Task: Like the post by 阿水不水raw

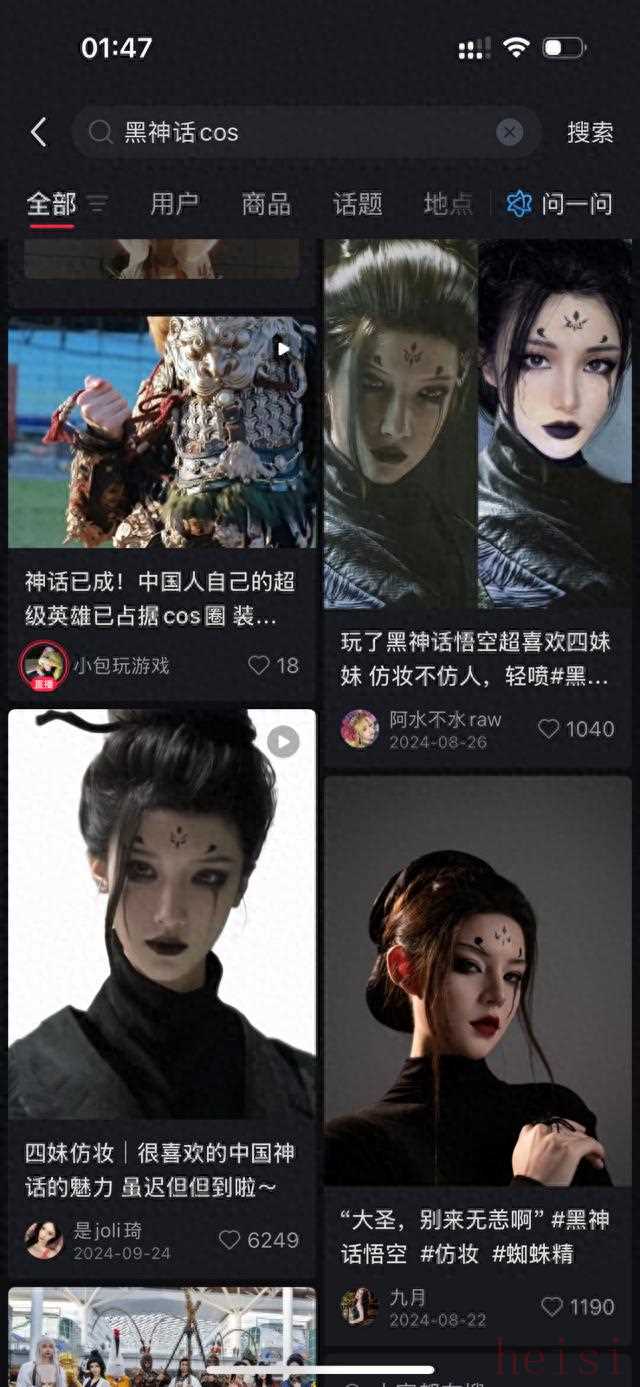Action: coord(549,729)
